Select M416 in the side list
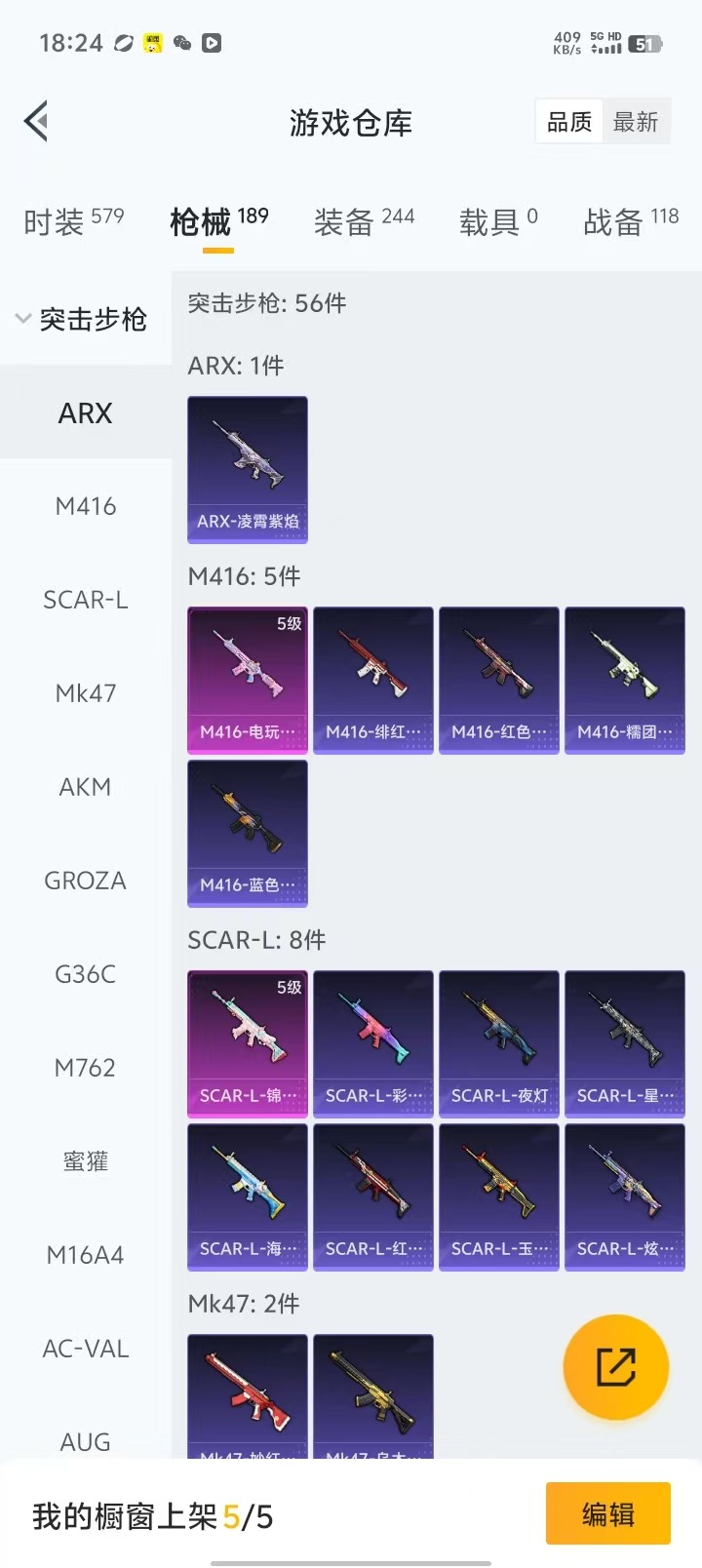 [86, 506]
